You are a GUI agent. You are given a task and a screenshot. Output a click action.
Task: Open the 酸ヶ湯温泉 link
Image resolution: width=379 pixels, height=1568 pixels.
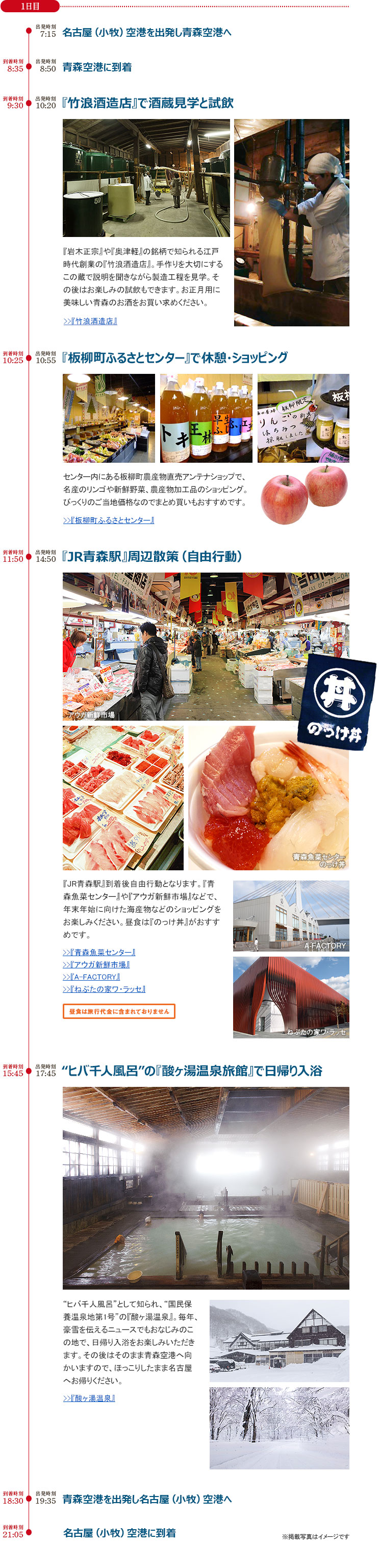89,1398
